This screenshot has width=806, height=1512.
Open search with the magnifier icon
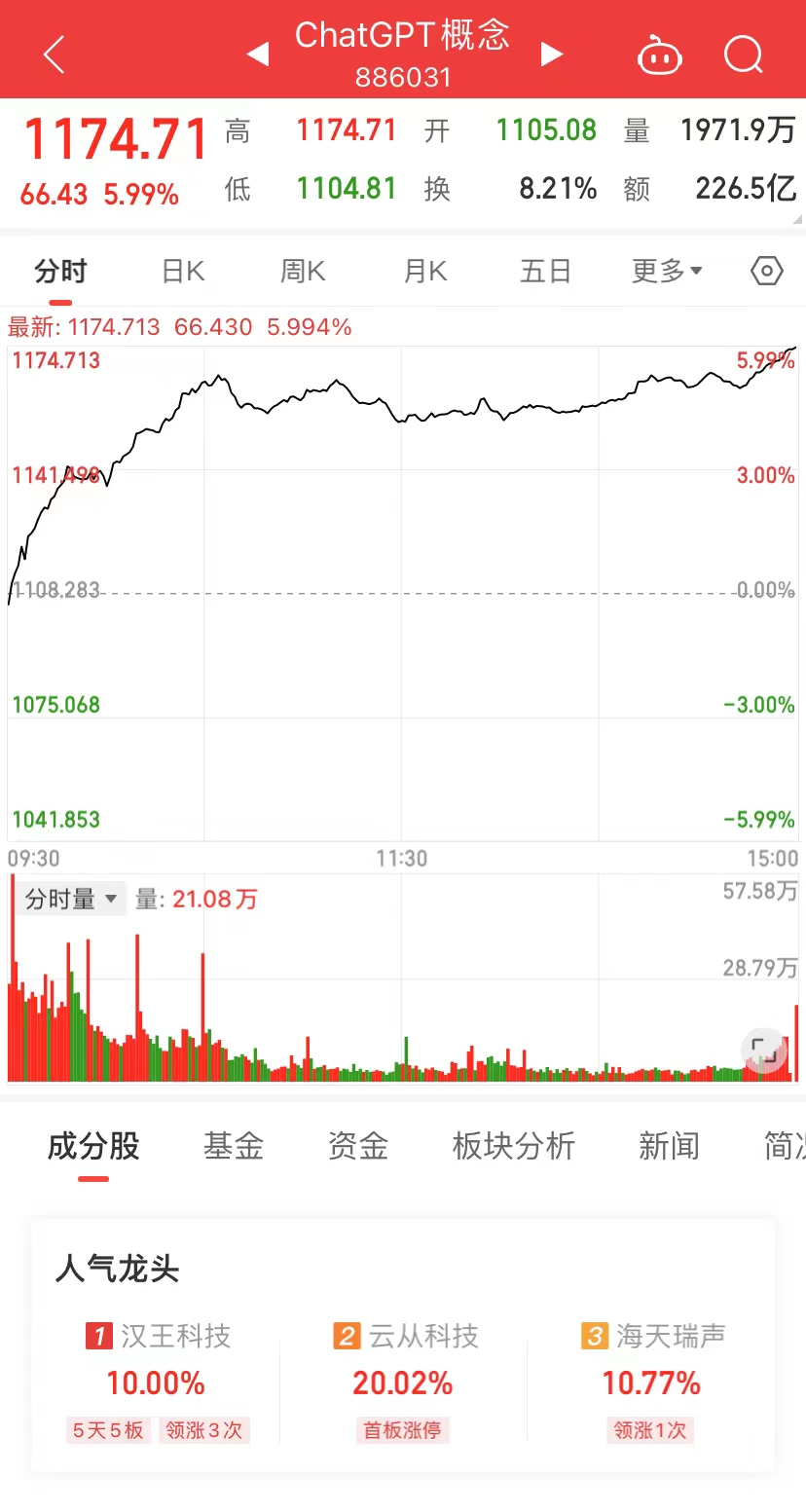pos(744,55)
